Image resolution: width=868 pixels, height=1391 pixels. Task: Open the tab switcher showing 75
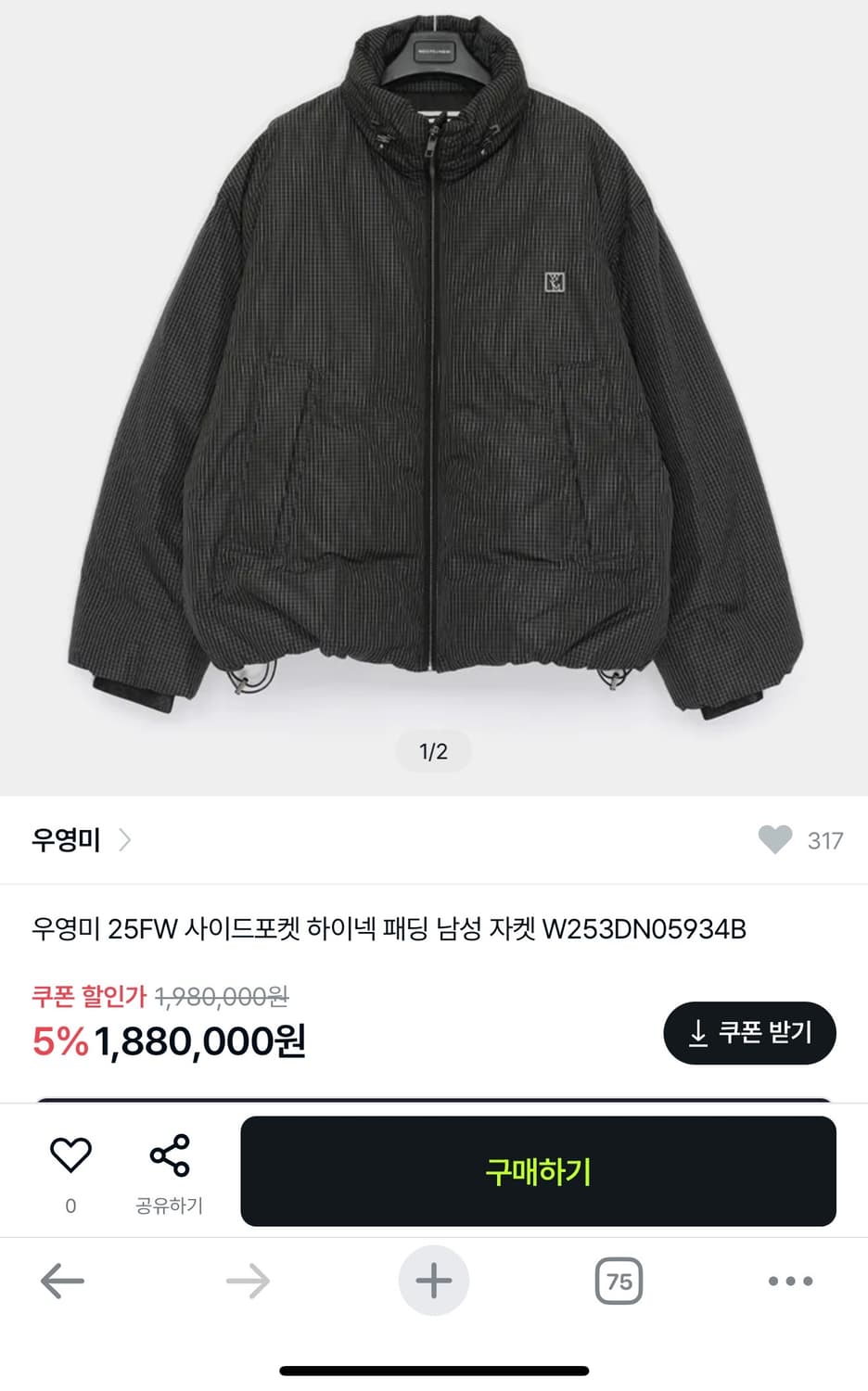coord(619,1281)
